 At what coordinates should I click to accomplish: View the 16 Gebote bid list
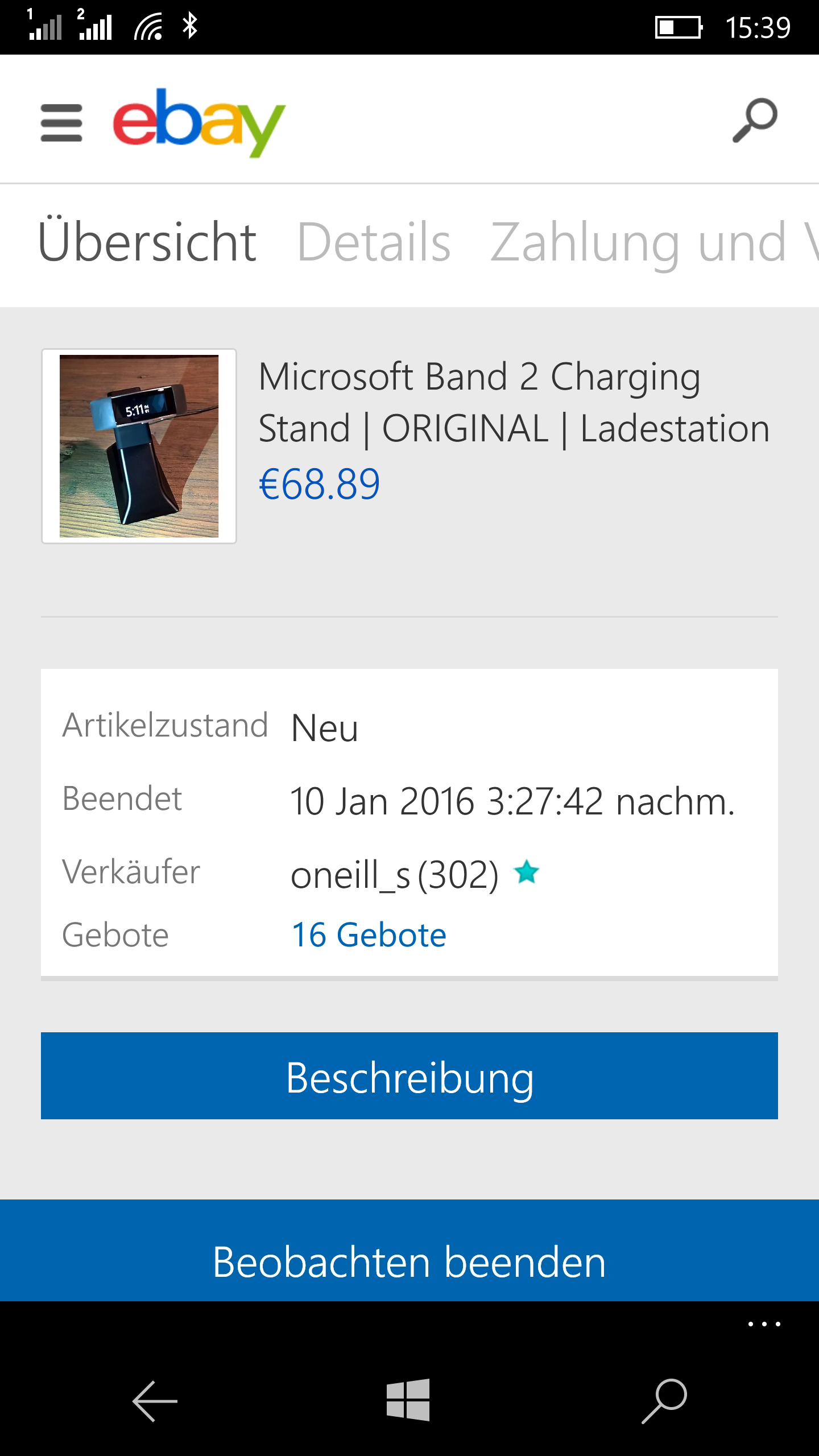tap(369, 935)
